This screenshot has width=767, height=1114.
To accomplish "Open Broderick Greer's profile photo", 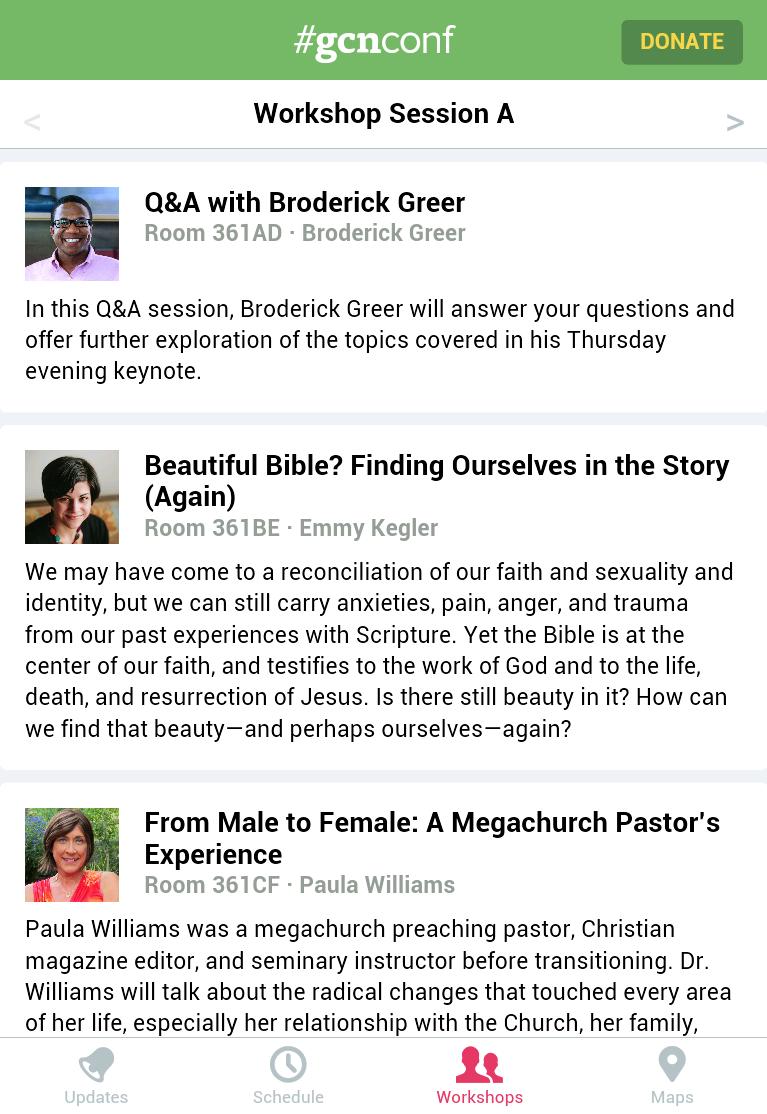I will coord(71,233).
